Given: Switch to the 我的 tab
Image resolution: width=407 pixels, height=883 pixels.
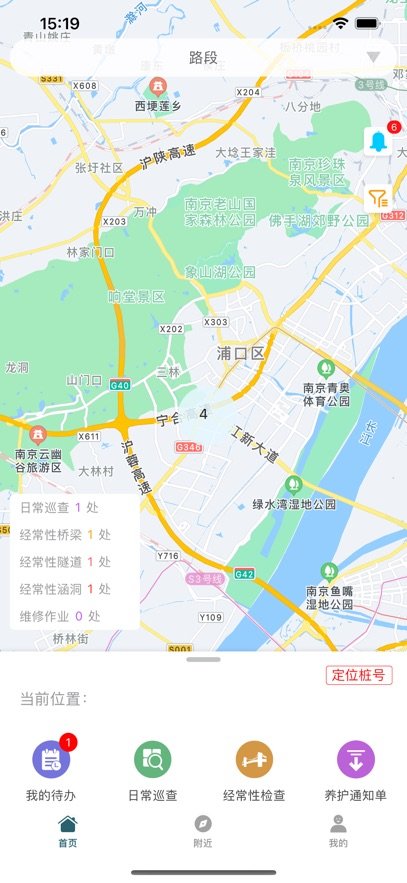Looking at the screenshot, I should pyautogui.click(x=338, y=831).
